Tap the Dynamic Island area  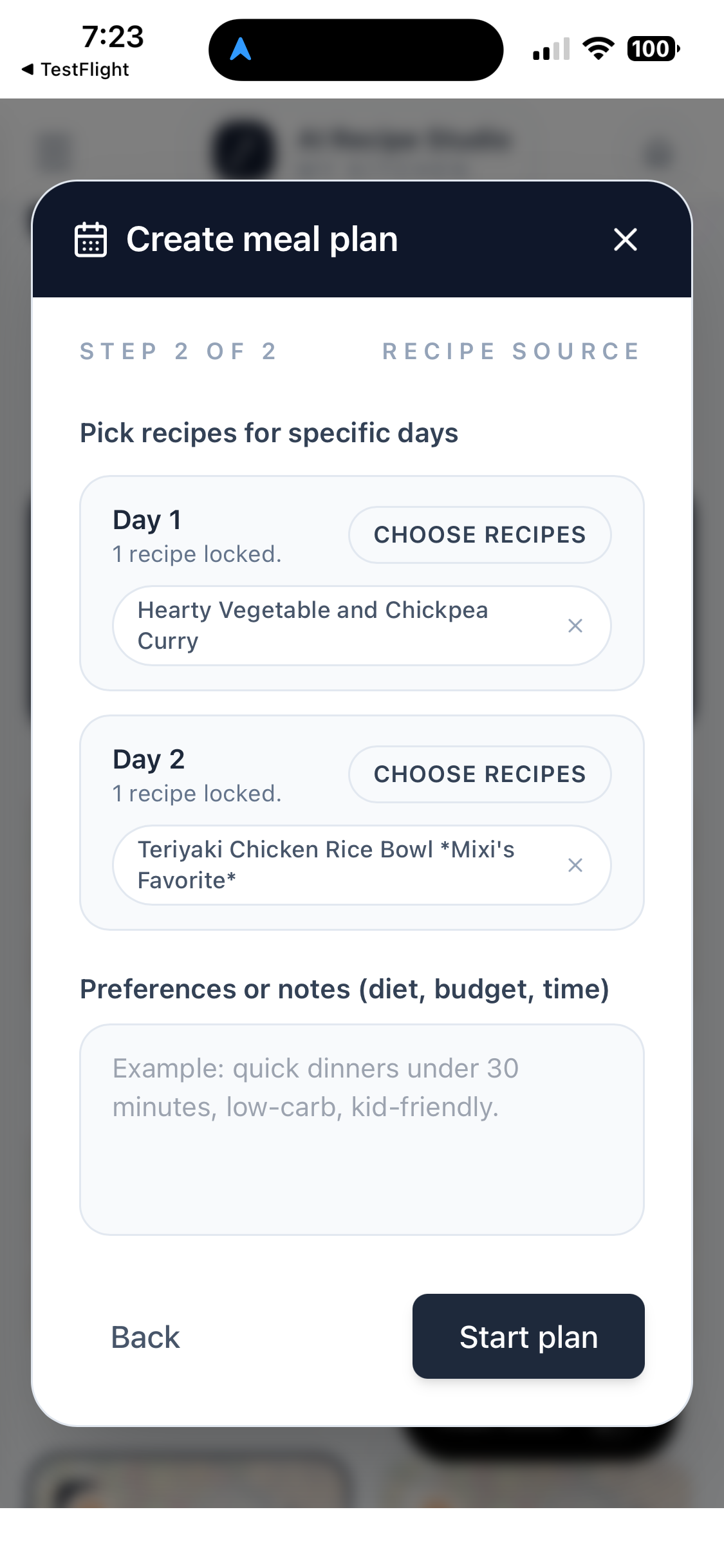pos(355,50)
